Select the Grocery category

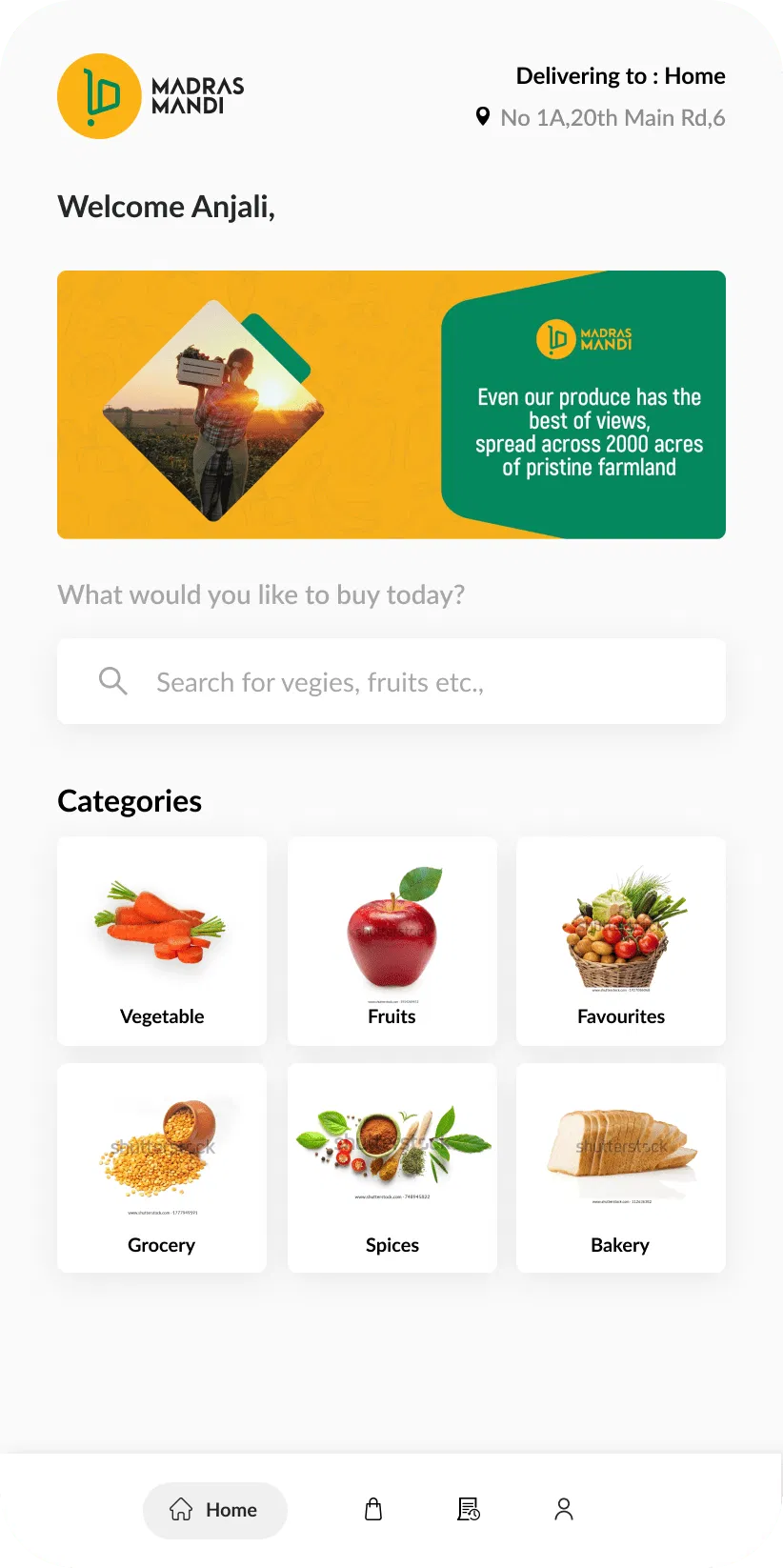point(162,1168)
